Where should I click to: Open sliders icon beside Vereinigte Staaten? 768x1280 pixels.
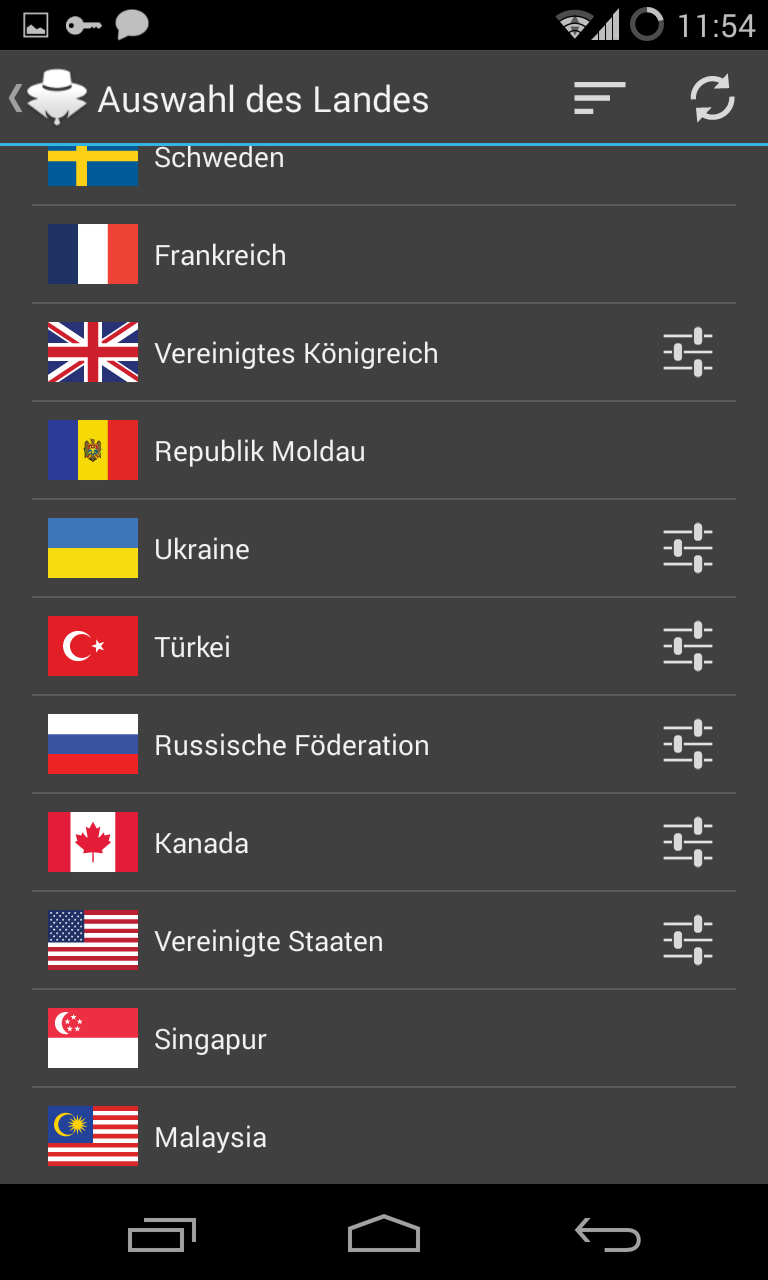688,940
